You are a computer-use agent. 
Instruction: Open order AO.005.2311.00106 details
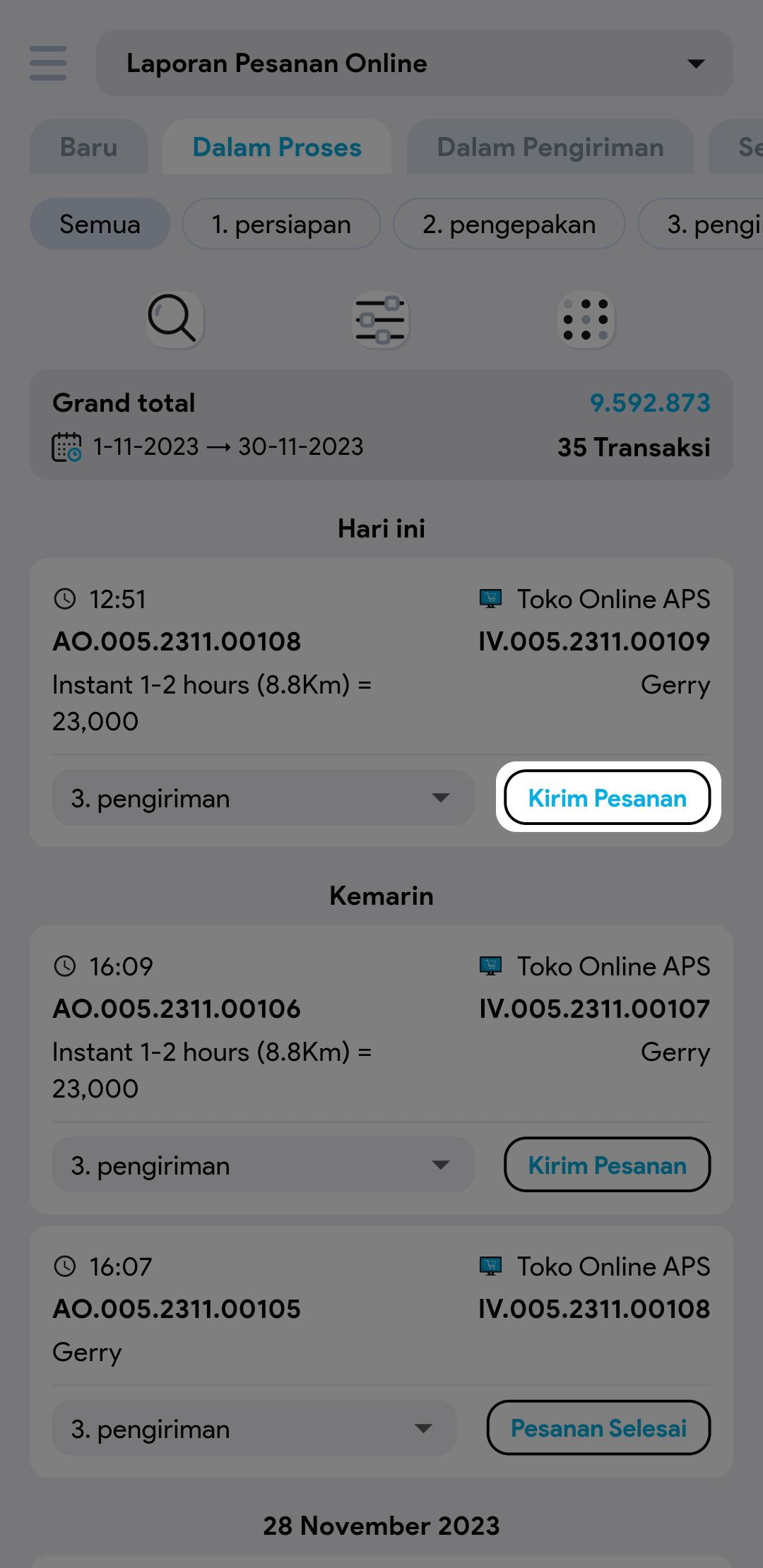177,1009
